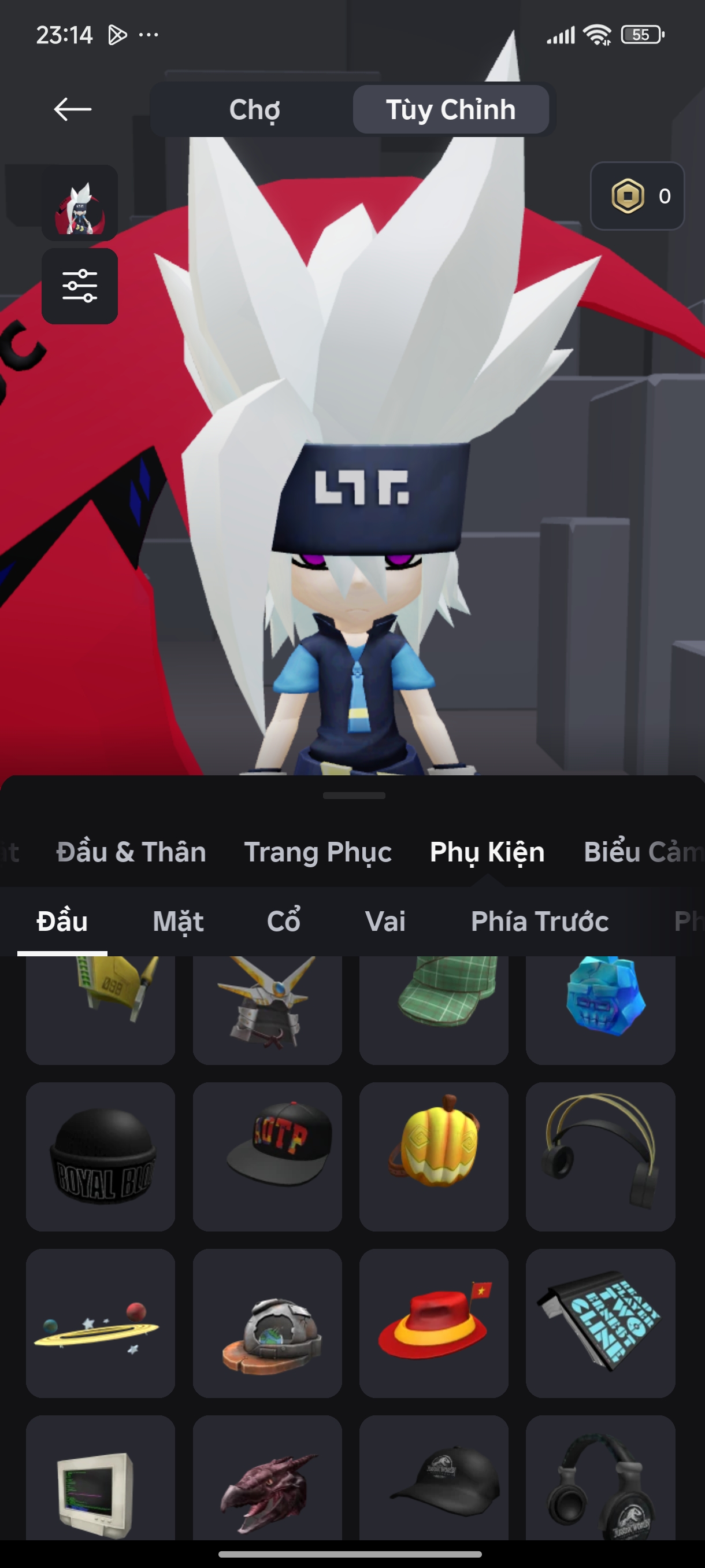The width and height of the screenshot is (705, 1568).
Task: Select the Vai sub-tab
Action: [385, 921]
